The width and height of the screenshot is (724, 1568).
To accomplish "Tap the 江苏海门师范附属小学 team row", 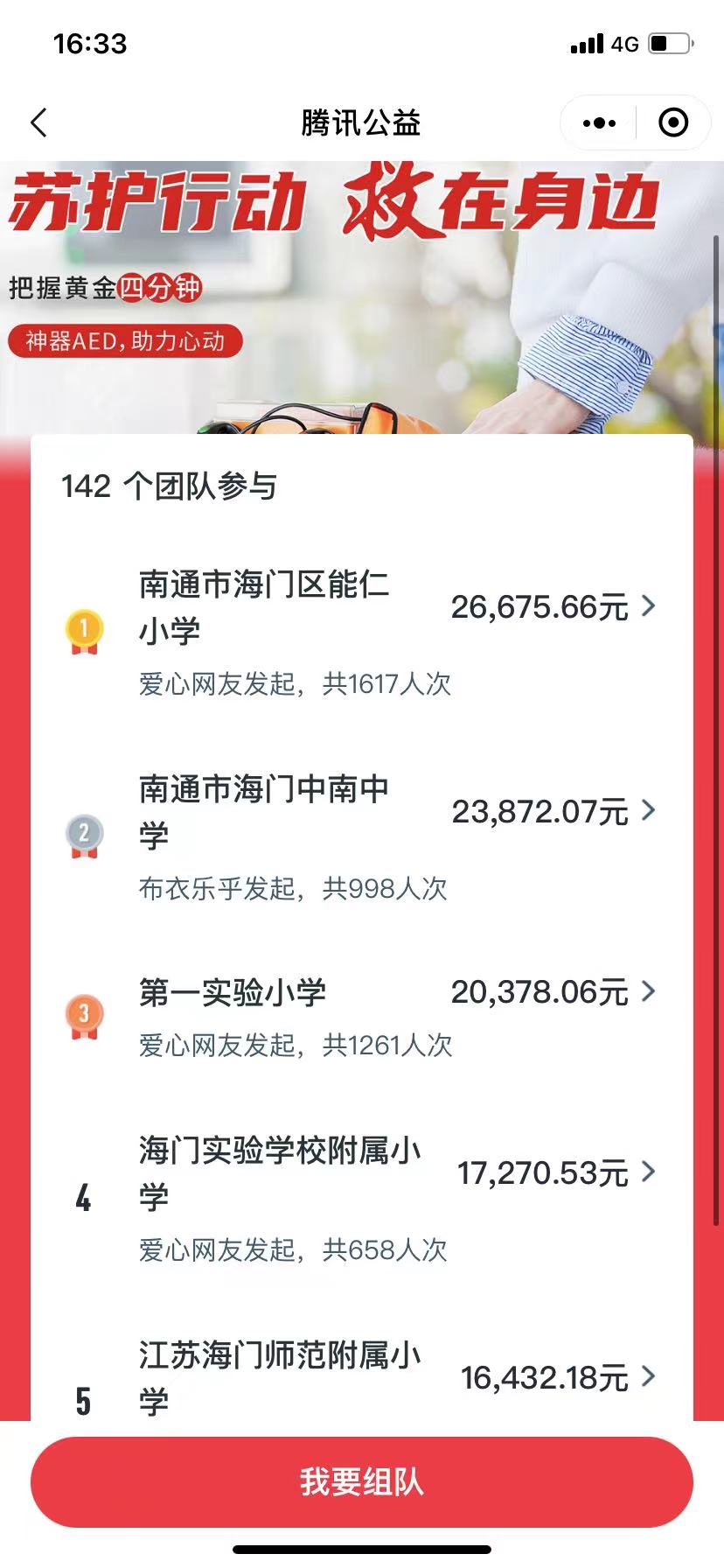I will click(362, 1376).
